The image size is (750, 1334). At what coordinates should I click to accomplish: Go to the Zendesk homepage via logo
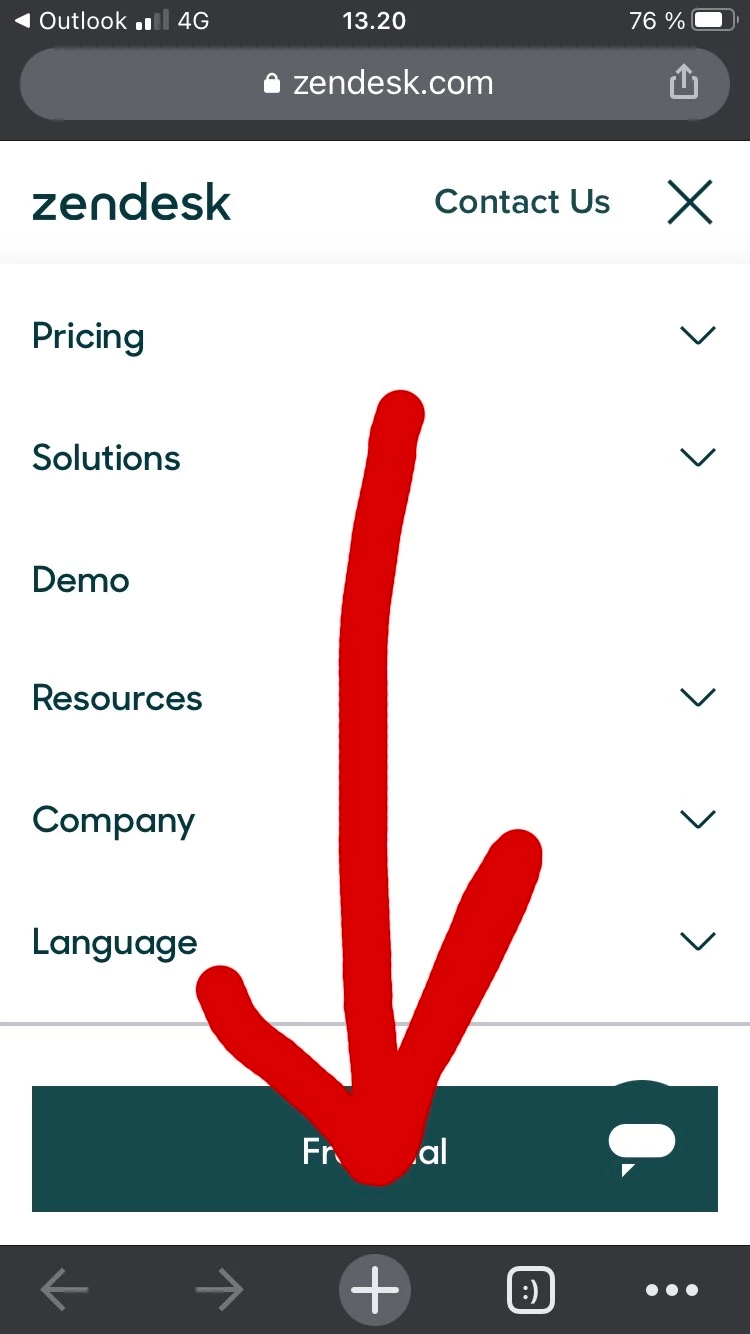[131, 204]
